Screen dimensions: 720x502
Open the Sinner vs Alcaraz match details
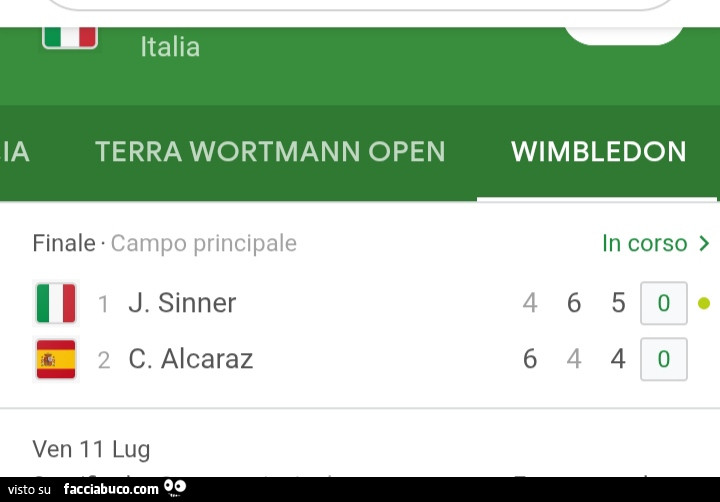click(300, 330)
